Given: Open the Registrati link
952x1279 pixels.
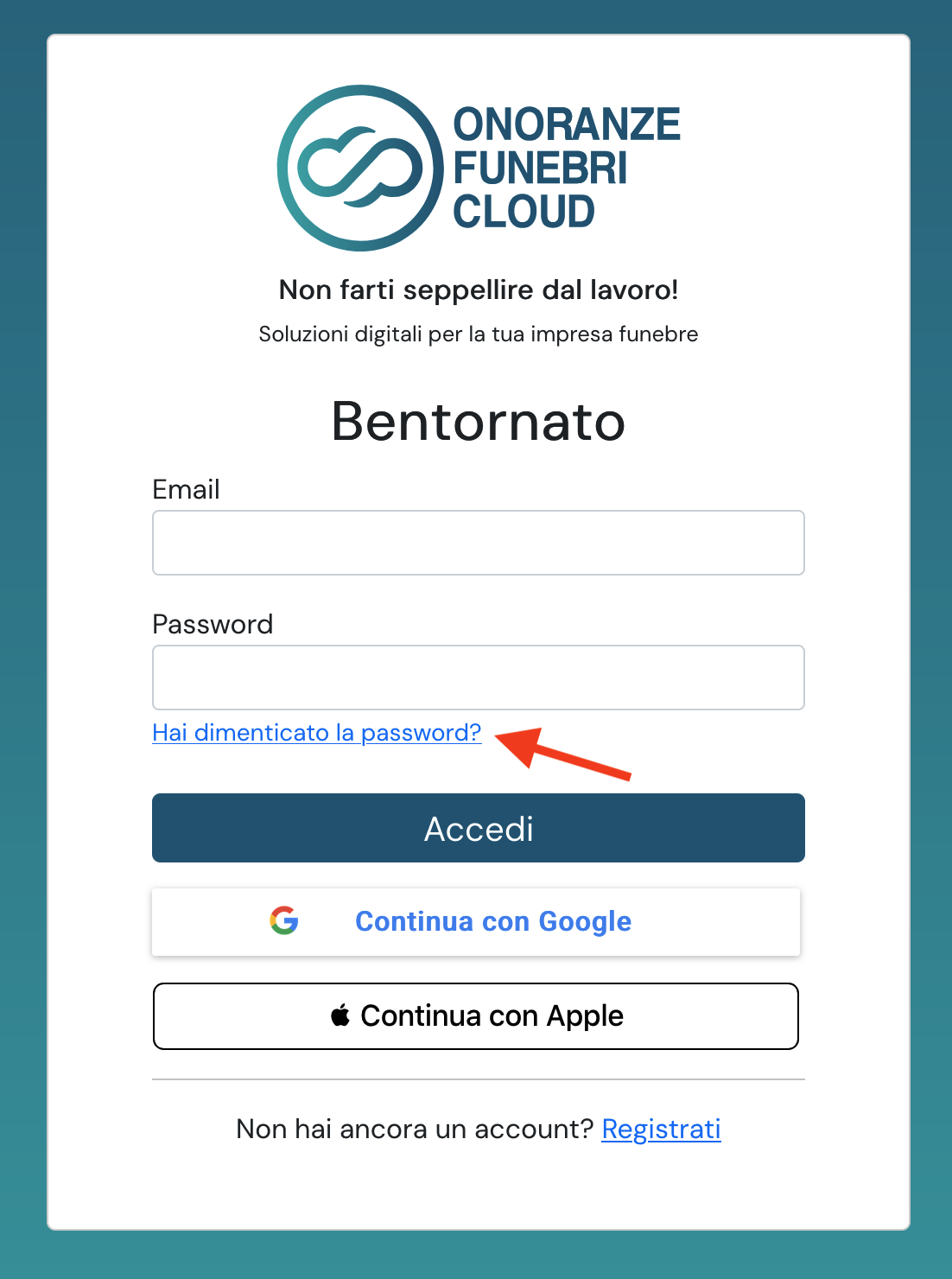Looking at the screenshot, I should 661,1129.
